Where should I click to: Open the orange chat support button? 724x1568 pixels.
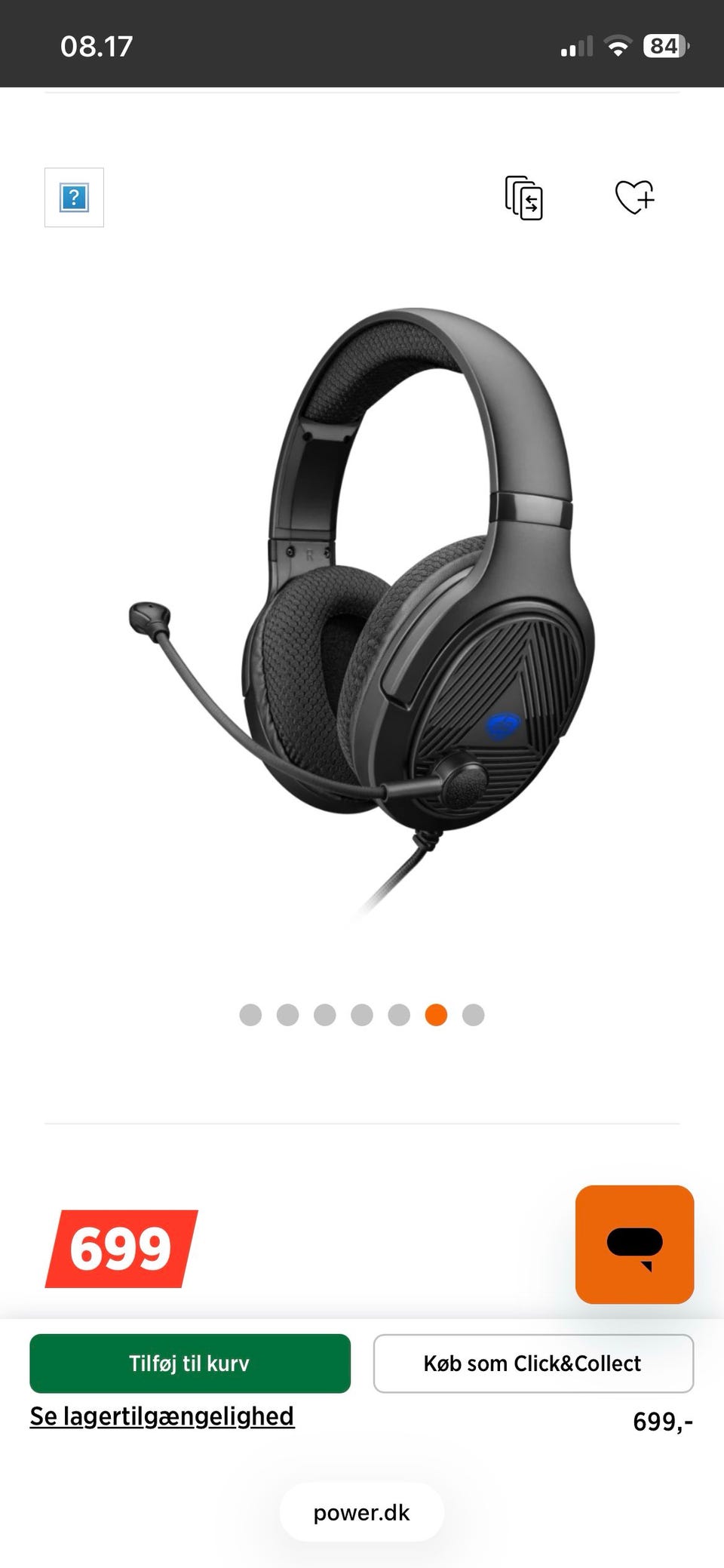click(634, 1244)
